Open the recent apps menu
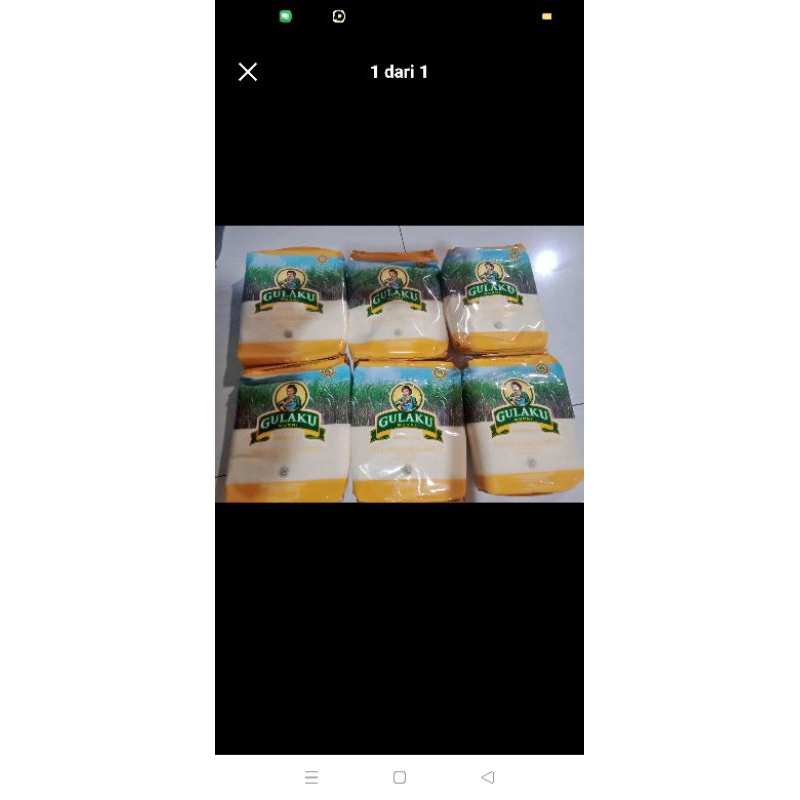Image resolution: width=800 pixels, height=800 pixels. click(311, 777)
